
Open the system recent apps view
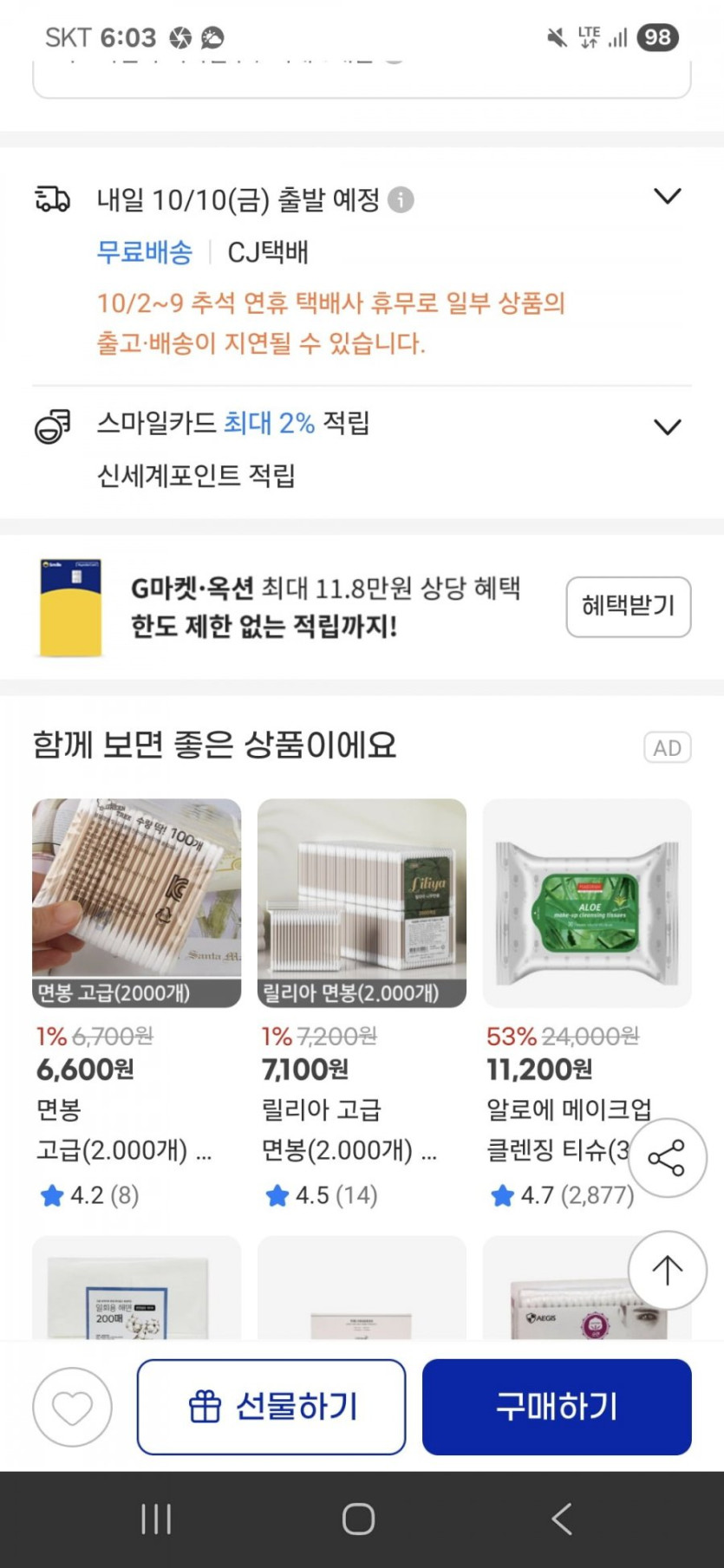pyautogui.click(x=156, y=1519)
